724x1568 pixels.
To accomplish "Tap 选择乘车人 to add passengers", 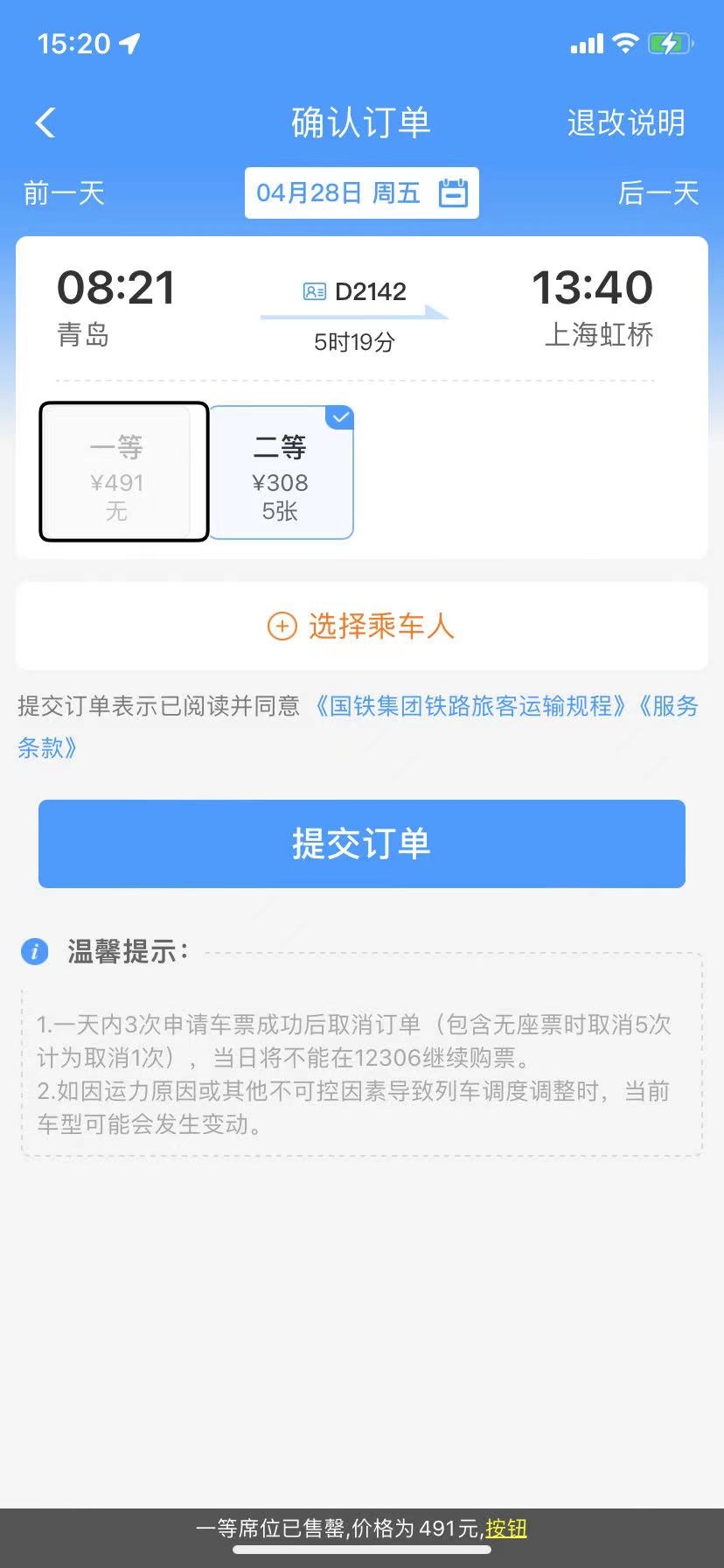I will click(361, 626).
